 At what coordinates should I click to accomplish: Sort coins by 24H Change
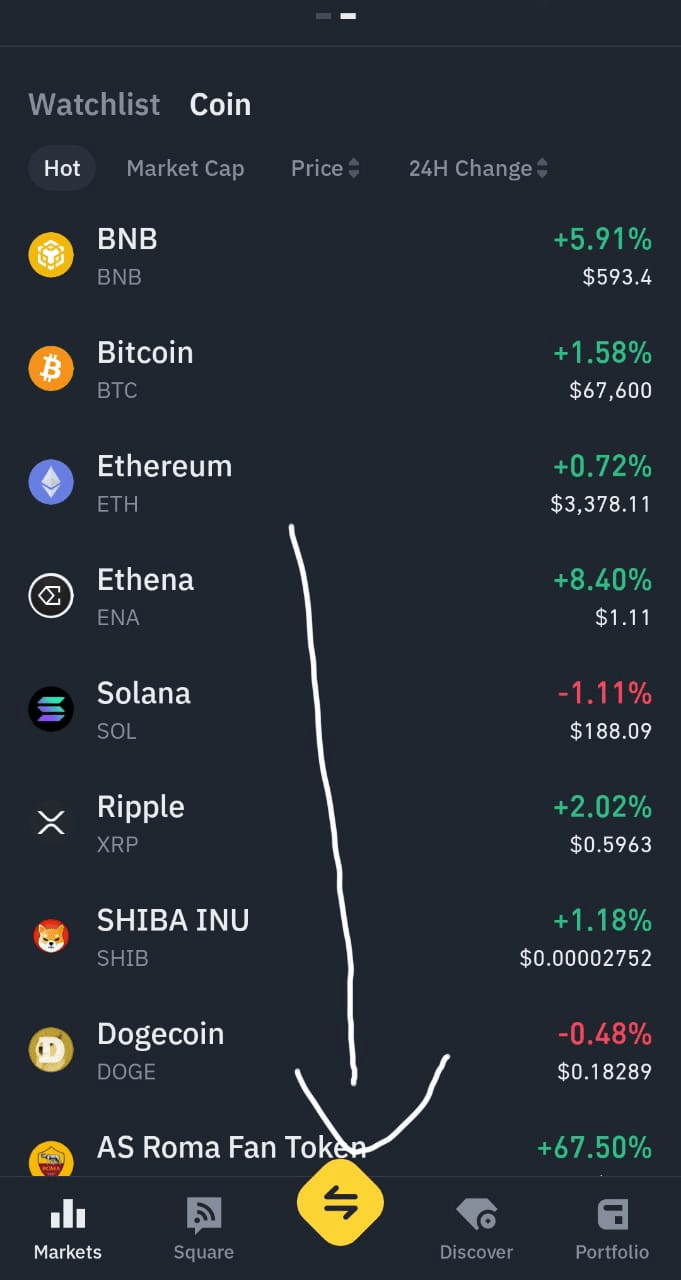[x=478, y=168]
